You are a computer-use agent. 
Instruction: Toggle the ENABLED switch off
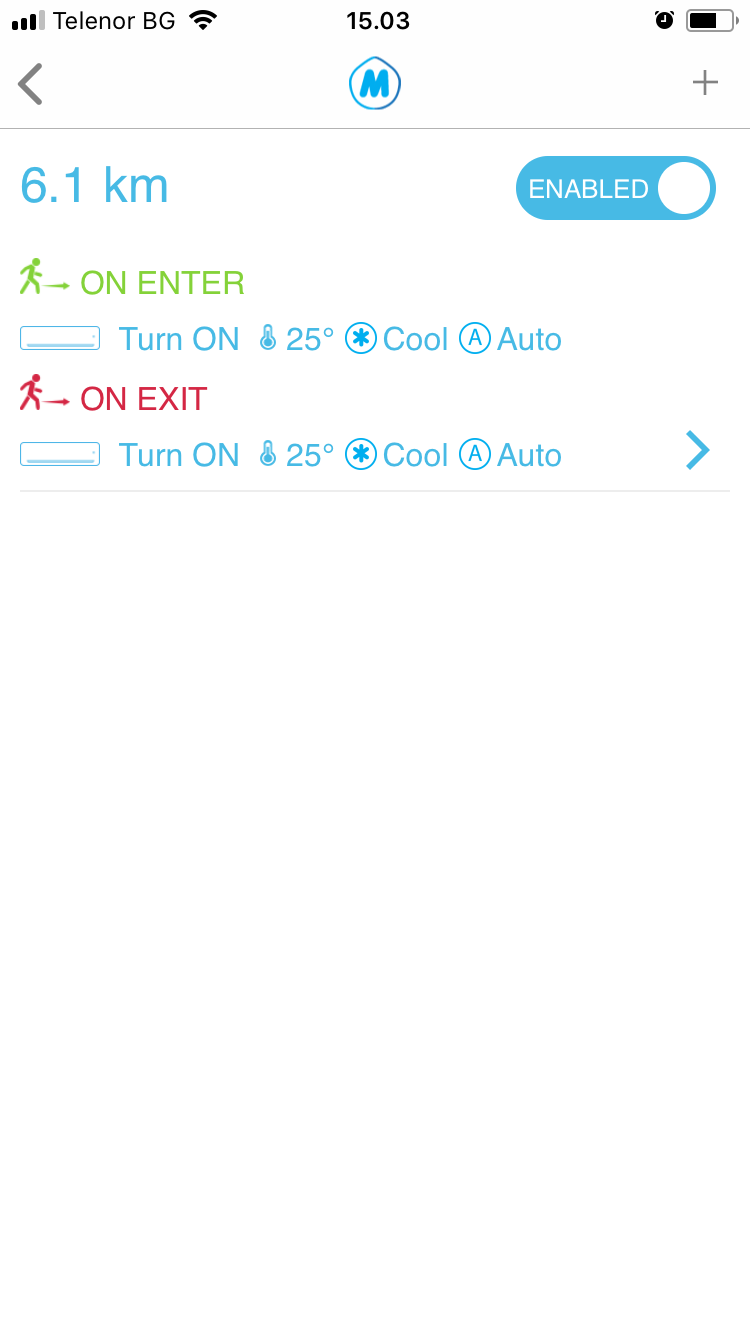tap(616, 188)
